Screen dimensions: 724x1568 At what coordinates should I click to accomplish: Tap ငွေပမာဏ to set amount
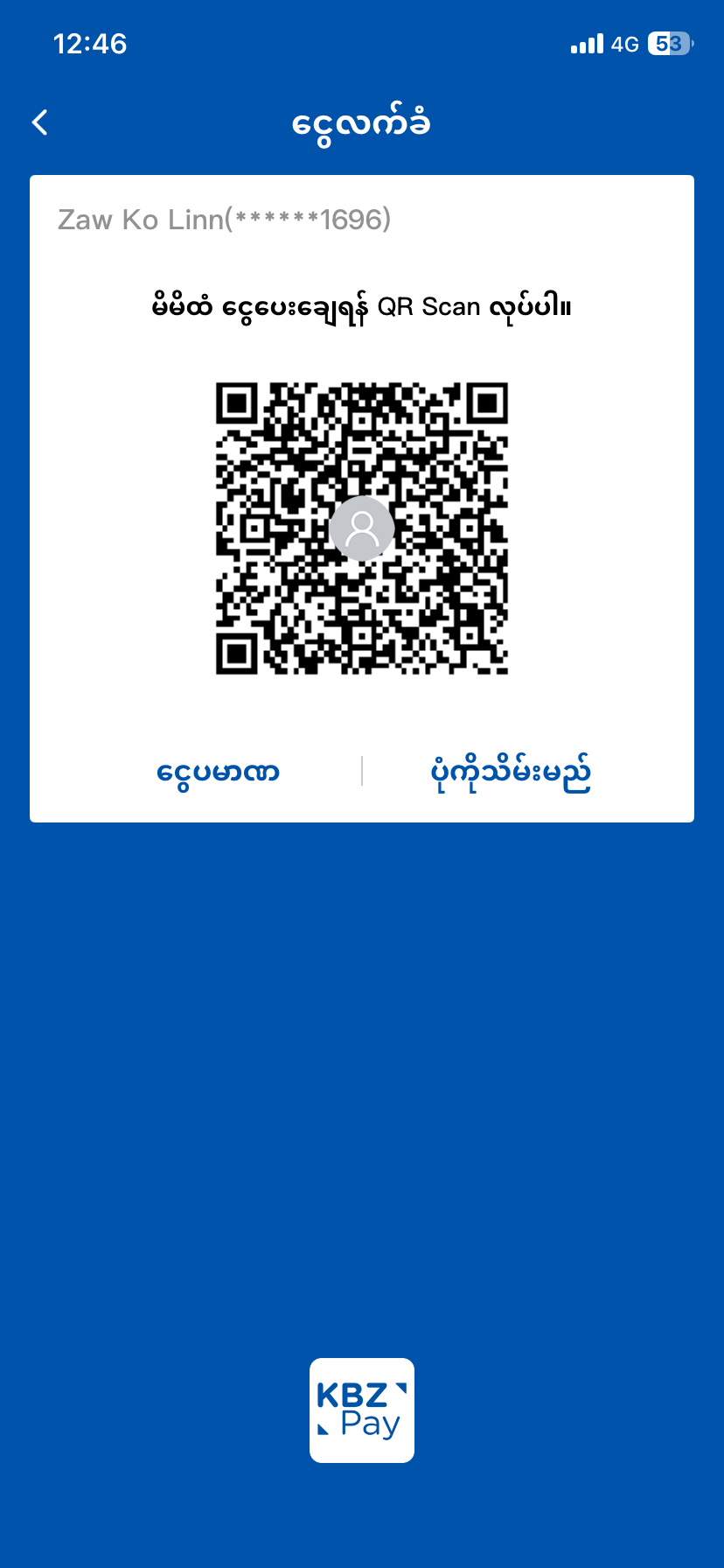pyautogui.click(x=218, y=772)
